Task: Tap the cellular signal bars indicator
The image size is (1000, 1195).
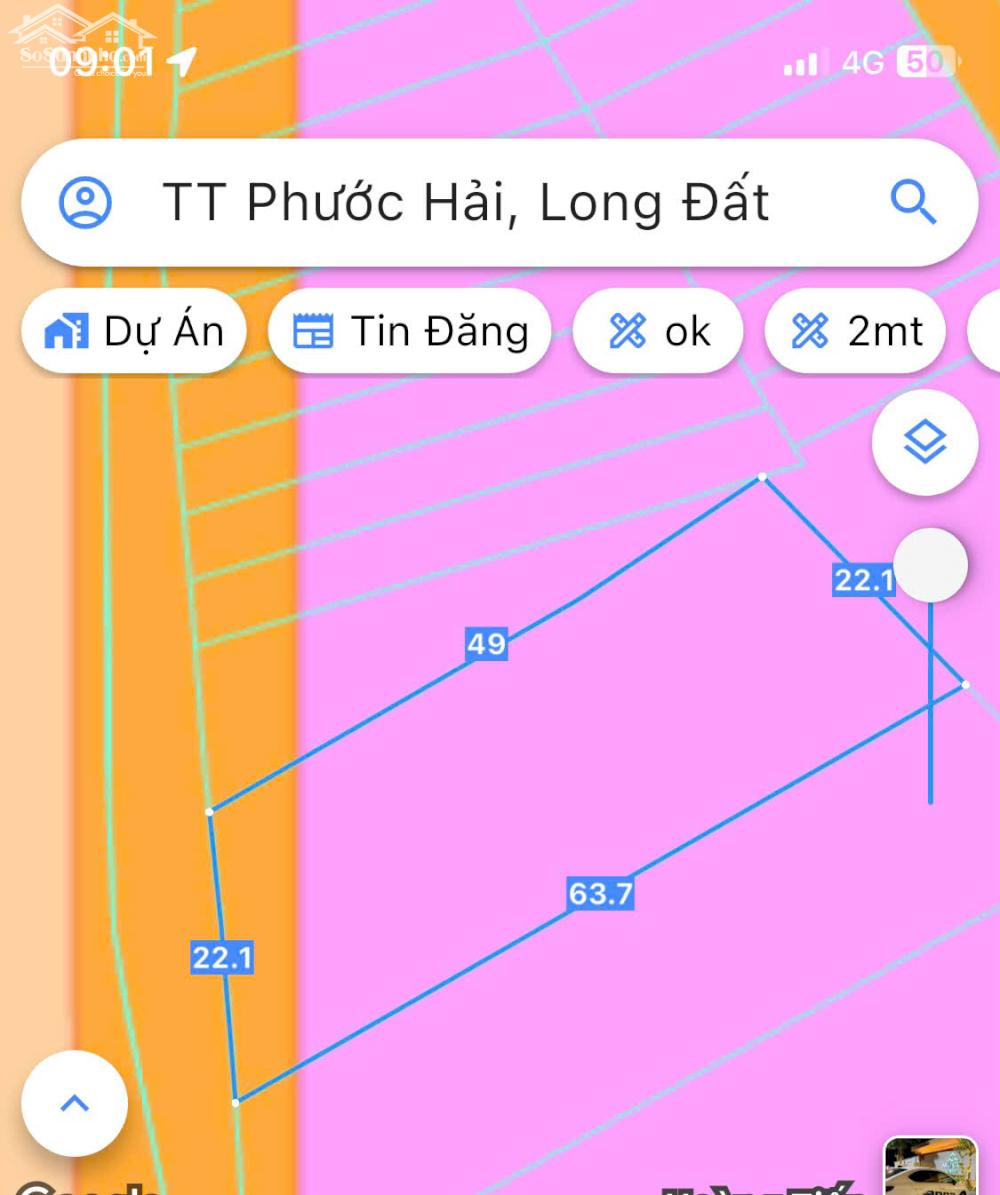Action: point(801,62)
